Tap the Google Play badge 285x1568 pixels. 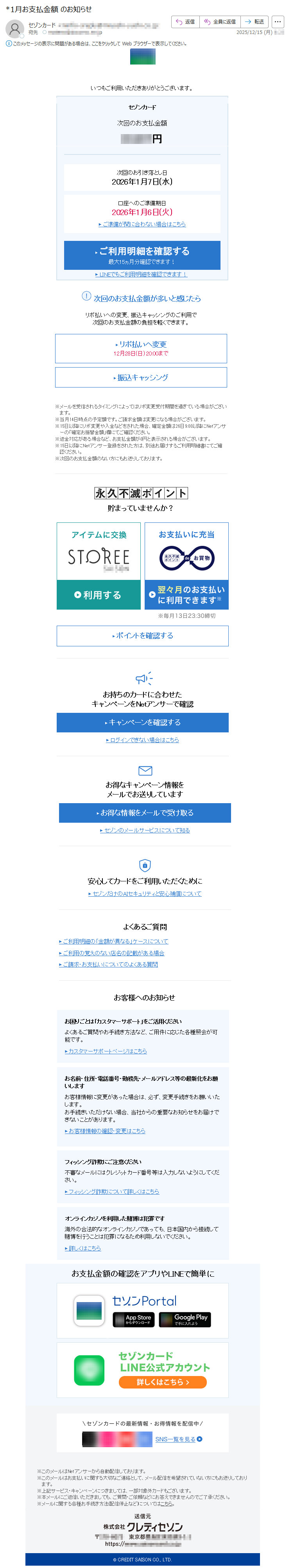(185, 1319)
